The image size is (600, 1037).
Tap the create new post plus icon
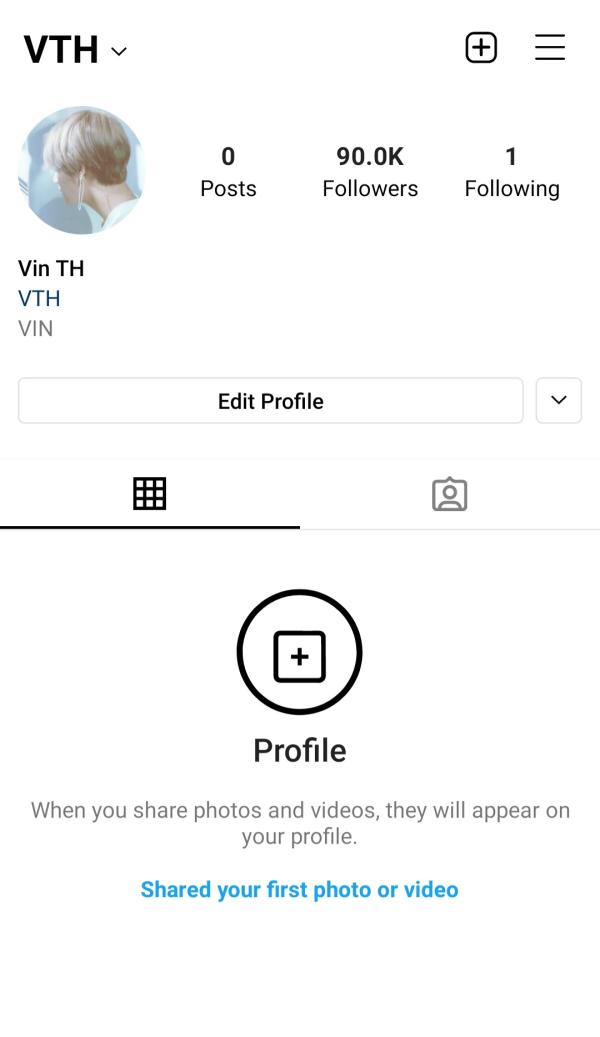pyautogui.click(x=481, y=47)
